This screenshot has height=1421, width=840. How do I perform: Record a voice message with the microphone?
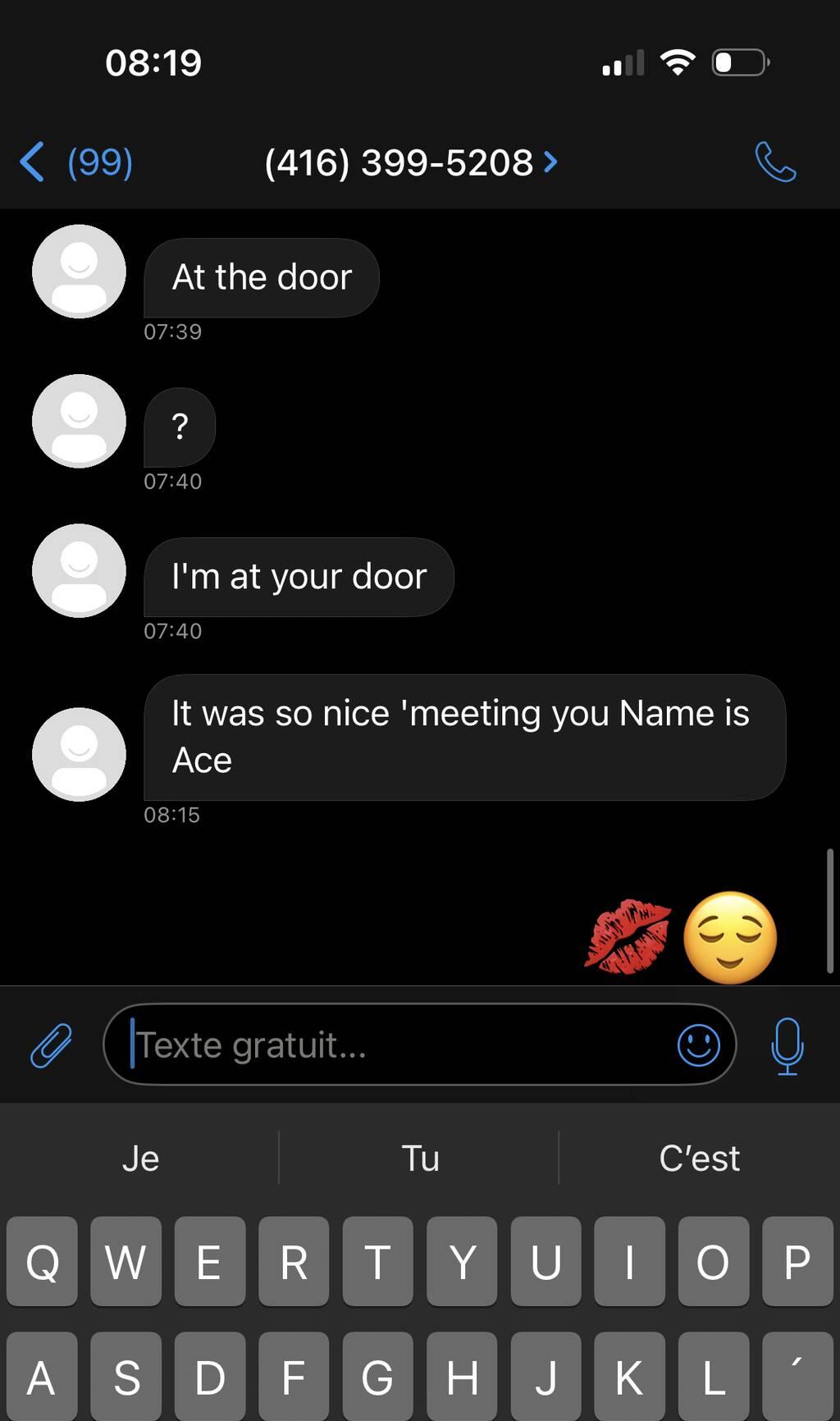[787, 1045]
